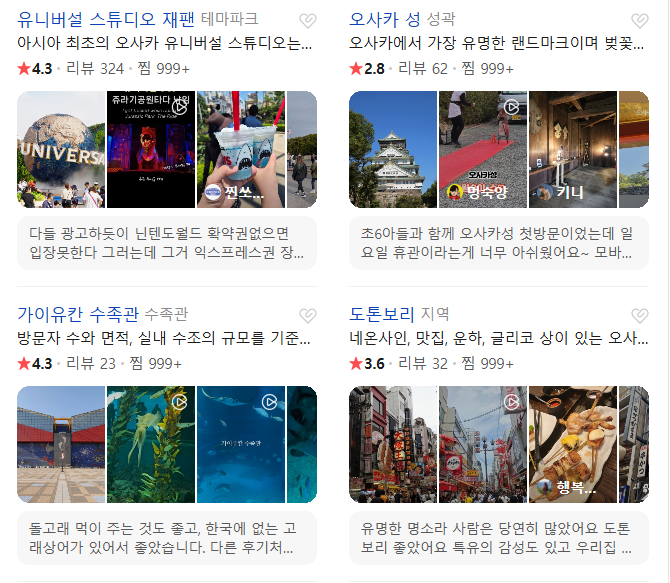Open 오사카 성 title link

tap(385, 19)
